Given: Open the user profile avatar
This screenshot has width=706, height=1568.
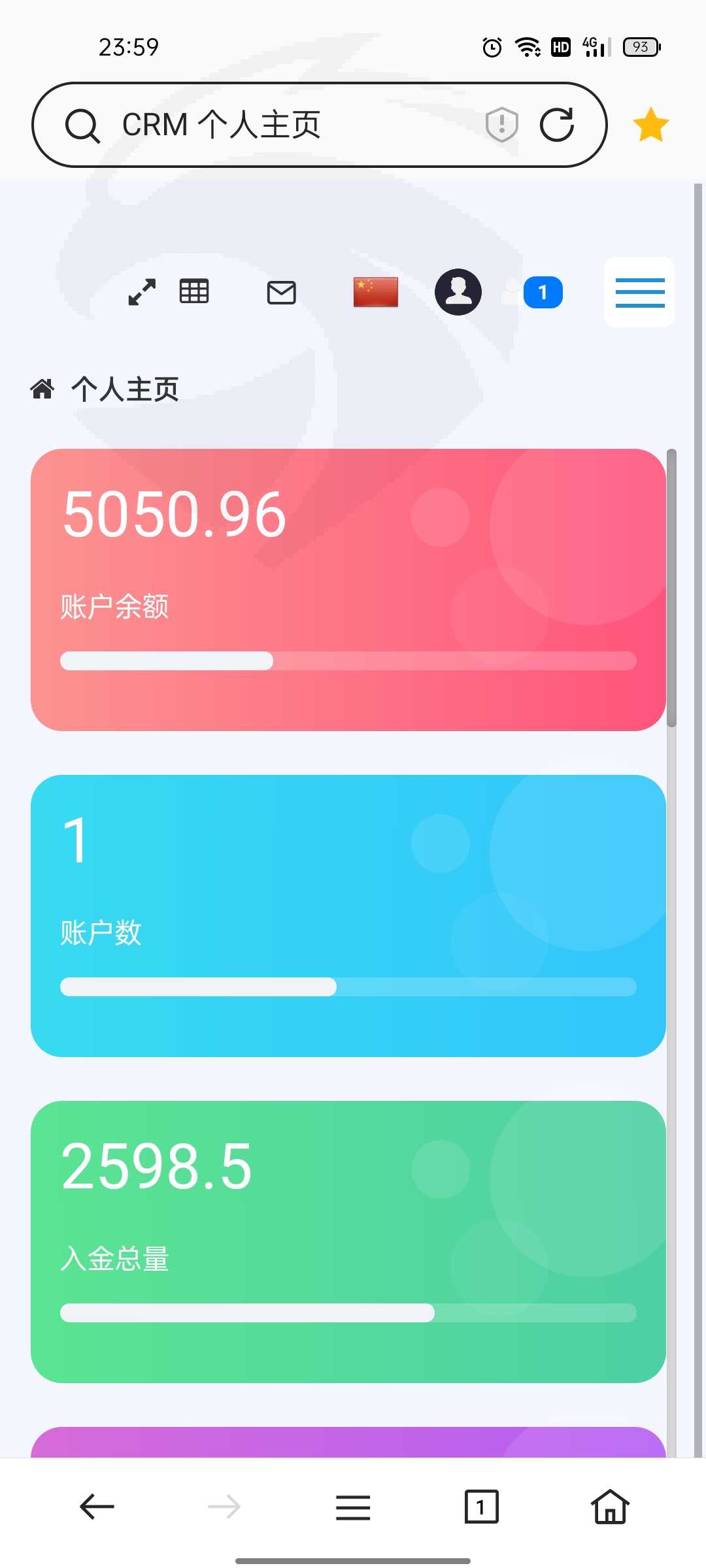Looking at the screenshot, I should pos(458,292).
